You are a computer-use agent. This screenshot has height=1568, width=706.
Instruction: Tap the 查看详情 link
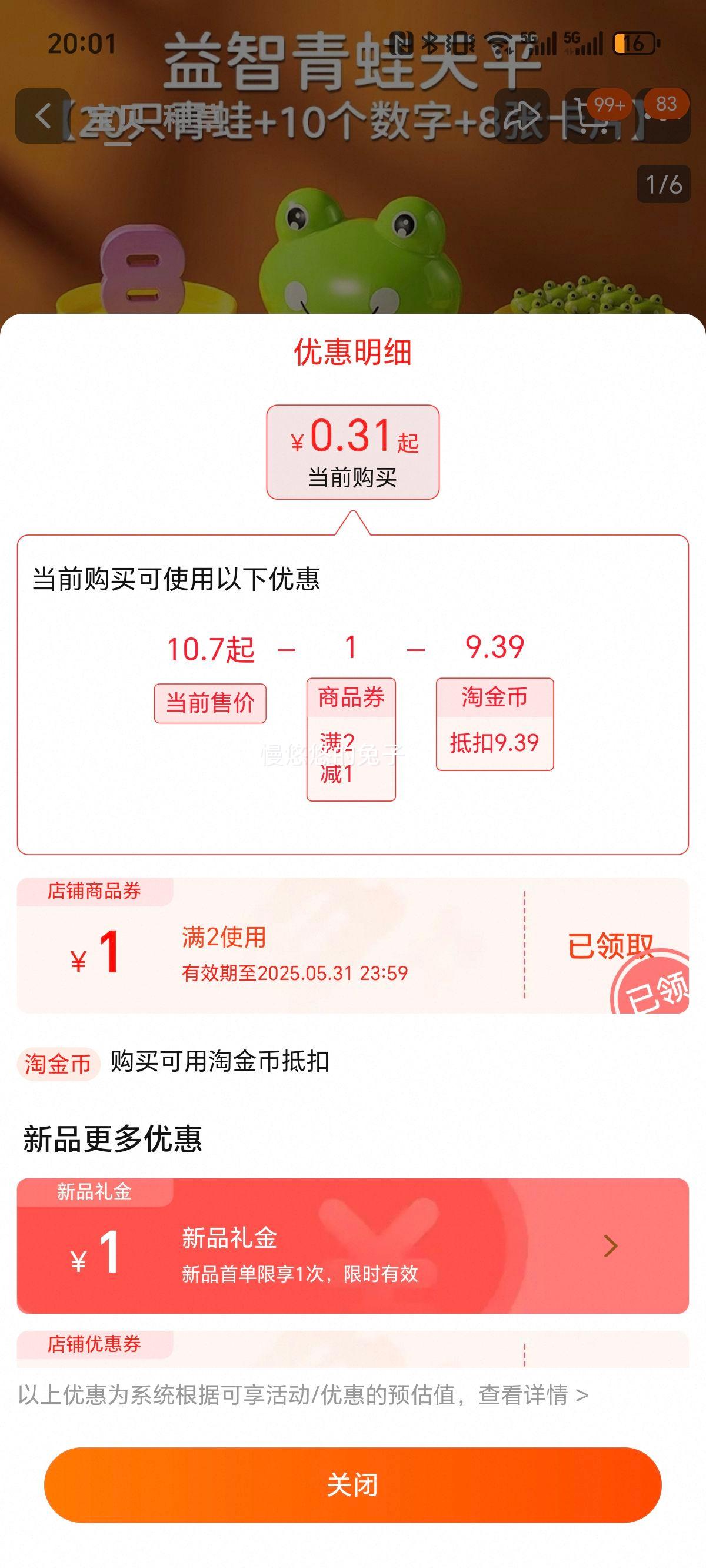[532, 1394]
